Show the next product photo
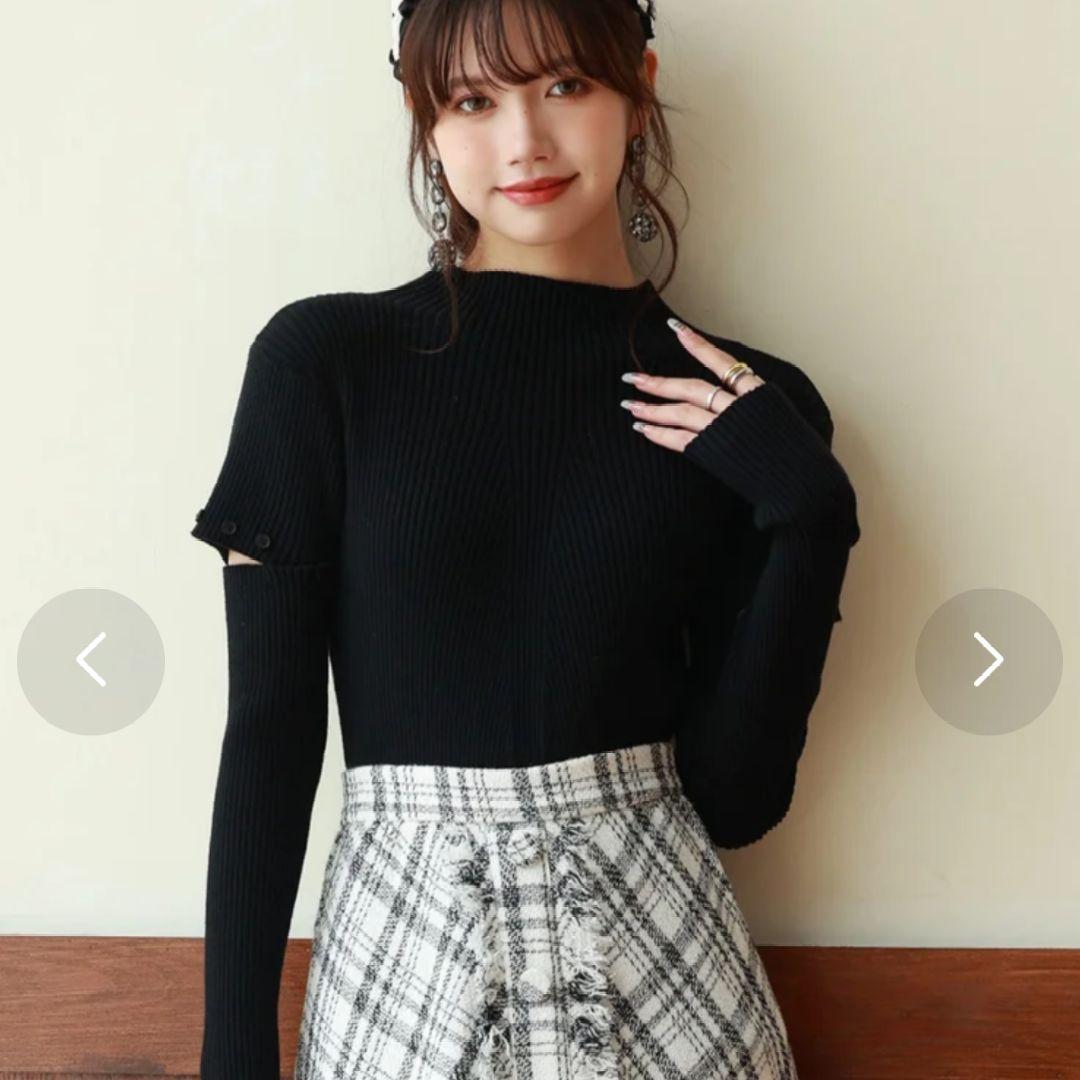Screen dimensions: 1080x1080 coord(988,661)
